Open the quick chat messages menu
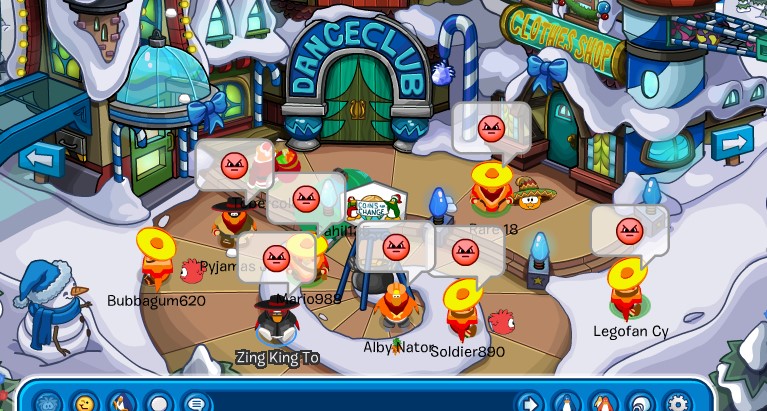This screenshot has width=767, height=411. coord(196,403)
